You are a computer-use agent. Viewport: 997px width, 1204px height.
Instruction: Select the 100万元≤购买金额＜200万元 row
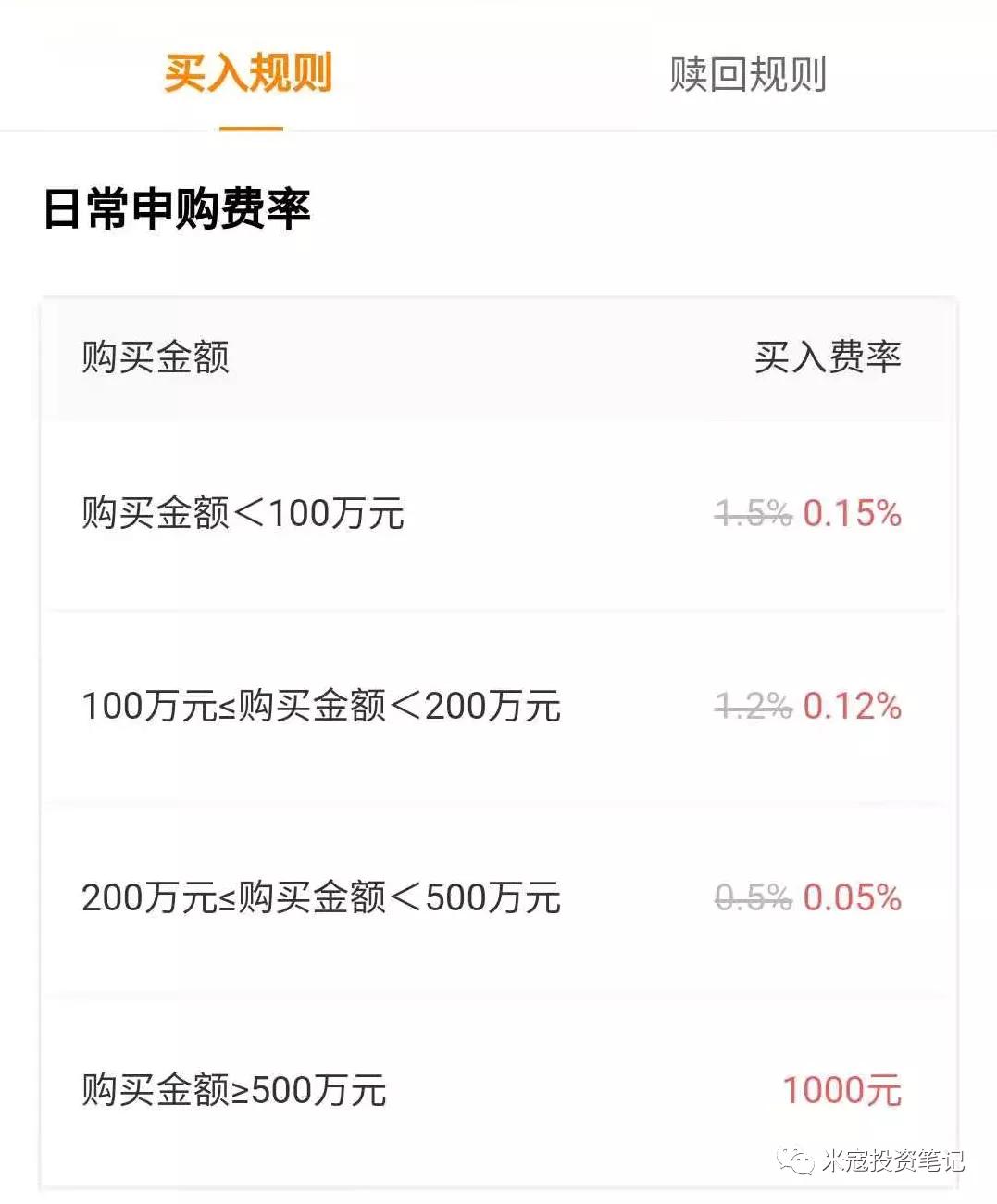[324, 707]
